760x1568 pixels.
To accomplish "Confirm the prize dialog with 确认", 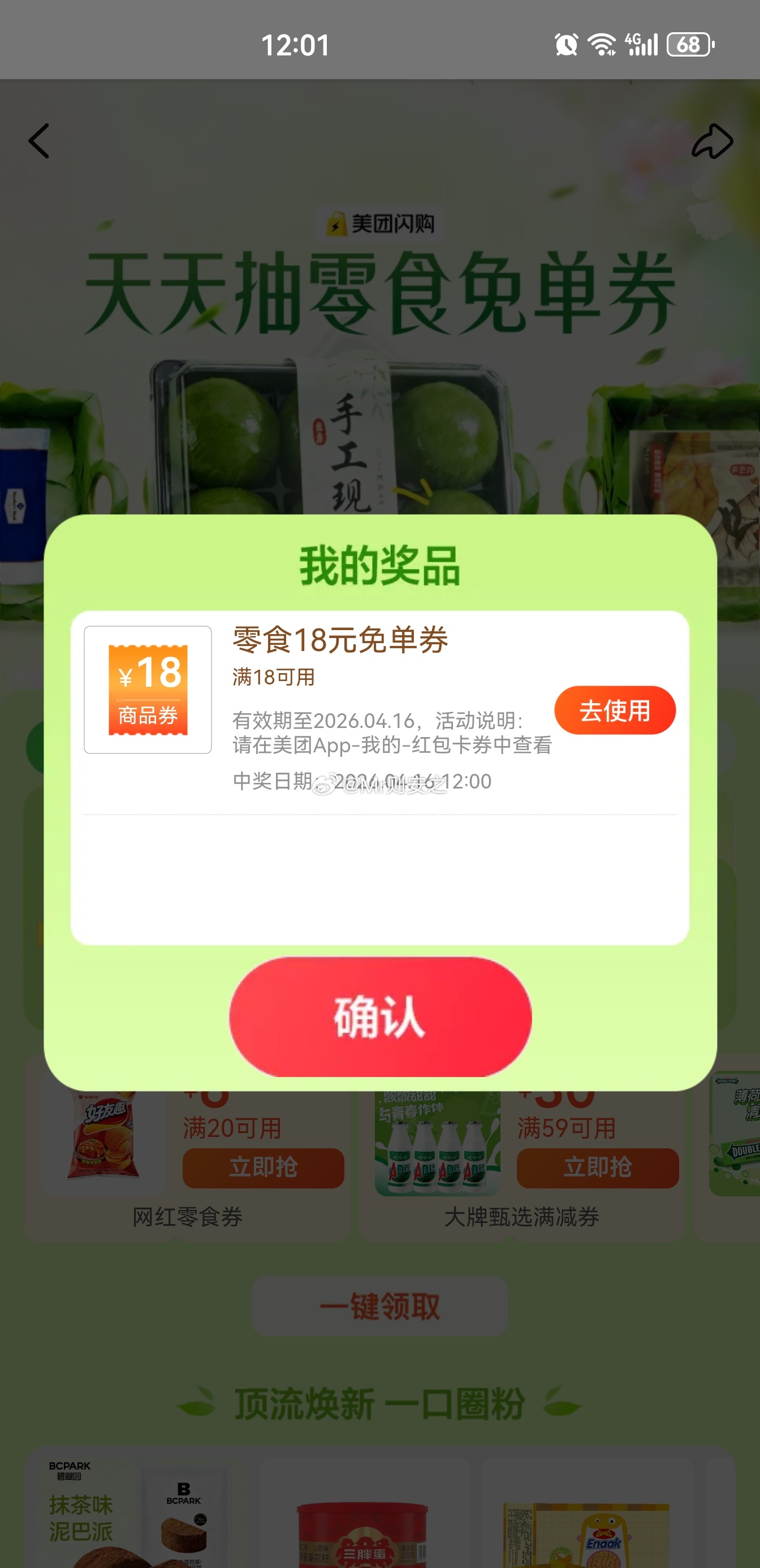I will pyautogui.click(x=381, y=1016).
